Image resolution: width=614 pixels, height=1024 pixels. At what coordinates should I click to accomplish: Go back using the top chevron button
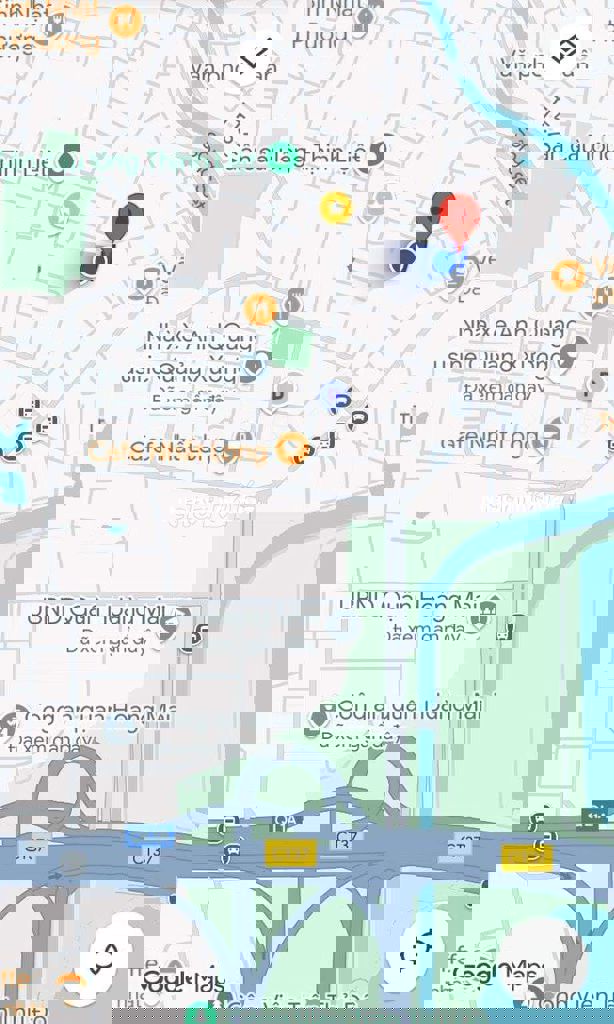click(256, 51)
